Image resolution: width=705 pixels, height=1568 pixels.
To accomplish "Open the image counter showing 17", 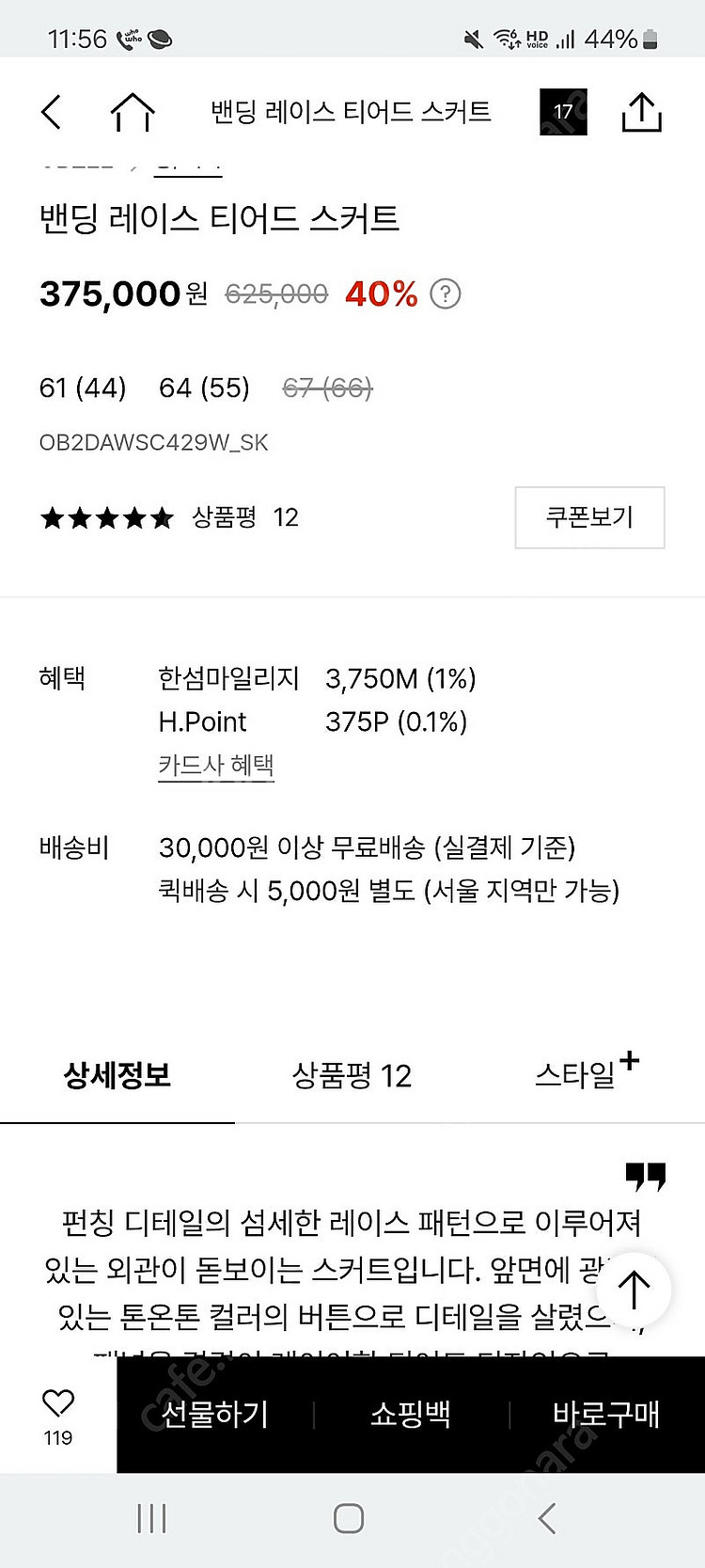I will click(562, 111).
